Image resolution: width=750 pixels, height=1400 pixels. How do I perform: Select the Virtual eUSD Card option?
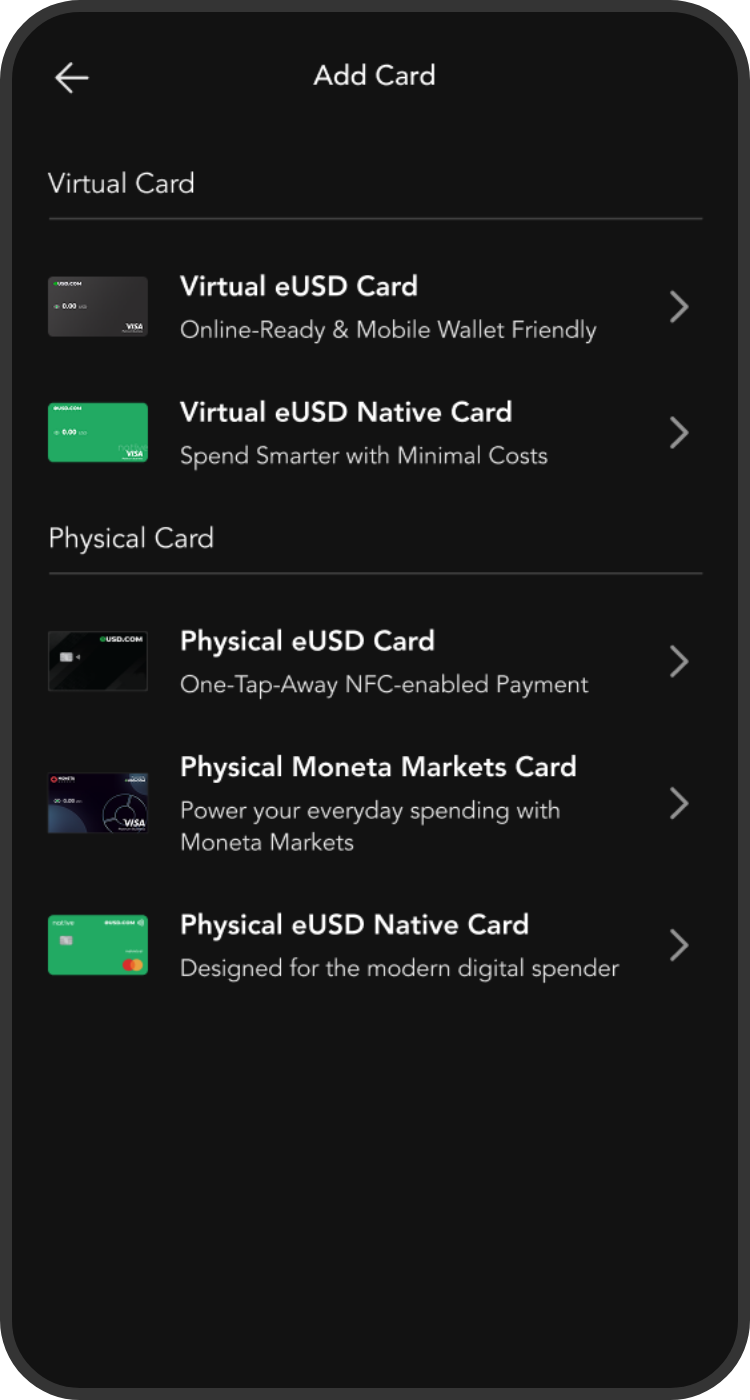[375, 307]
